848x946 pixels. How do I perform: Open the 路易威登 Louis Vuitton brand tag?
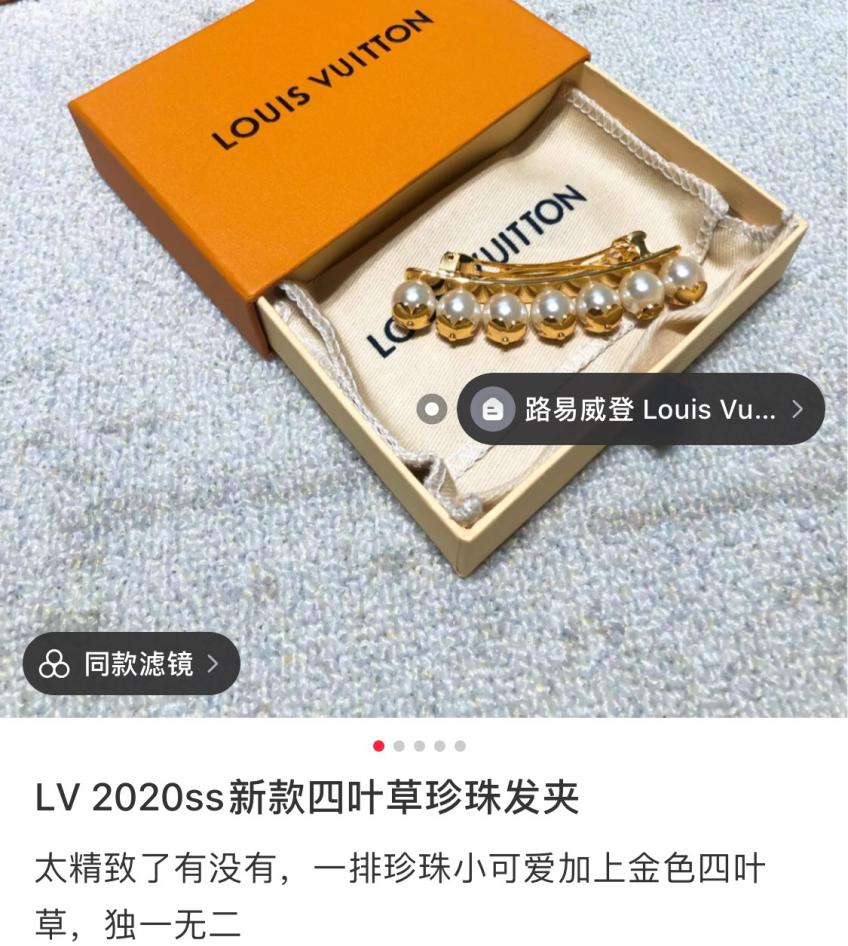[641, 409]
